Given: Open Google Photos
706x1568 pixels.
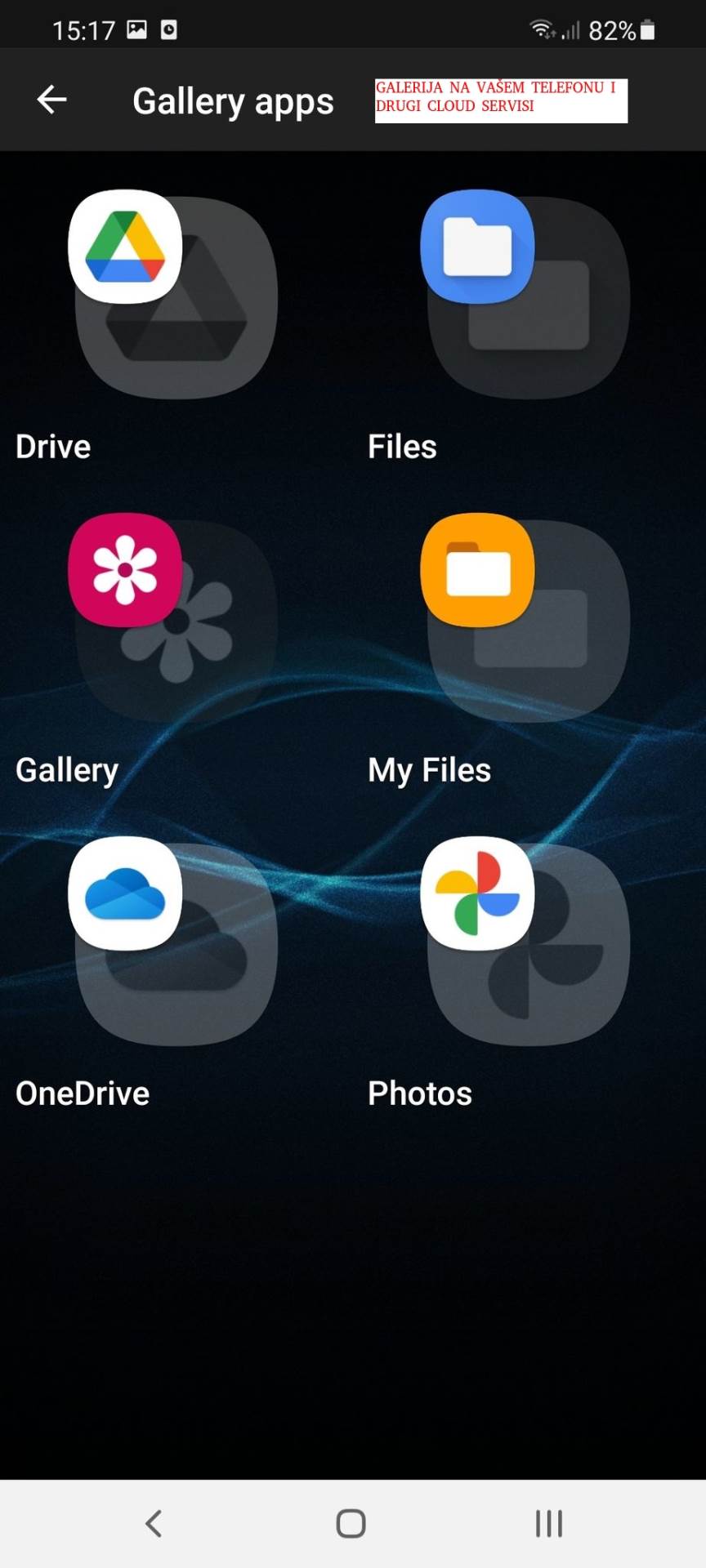Looking at the screenshot, I should (478, 893).
